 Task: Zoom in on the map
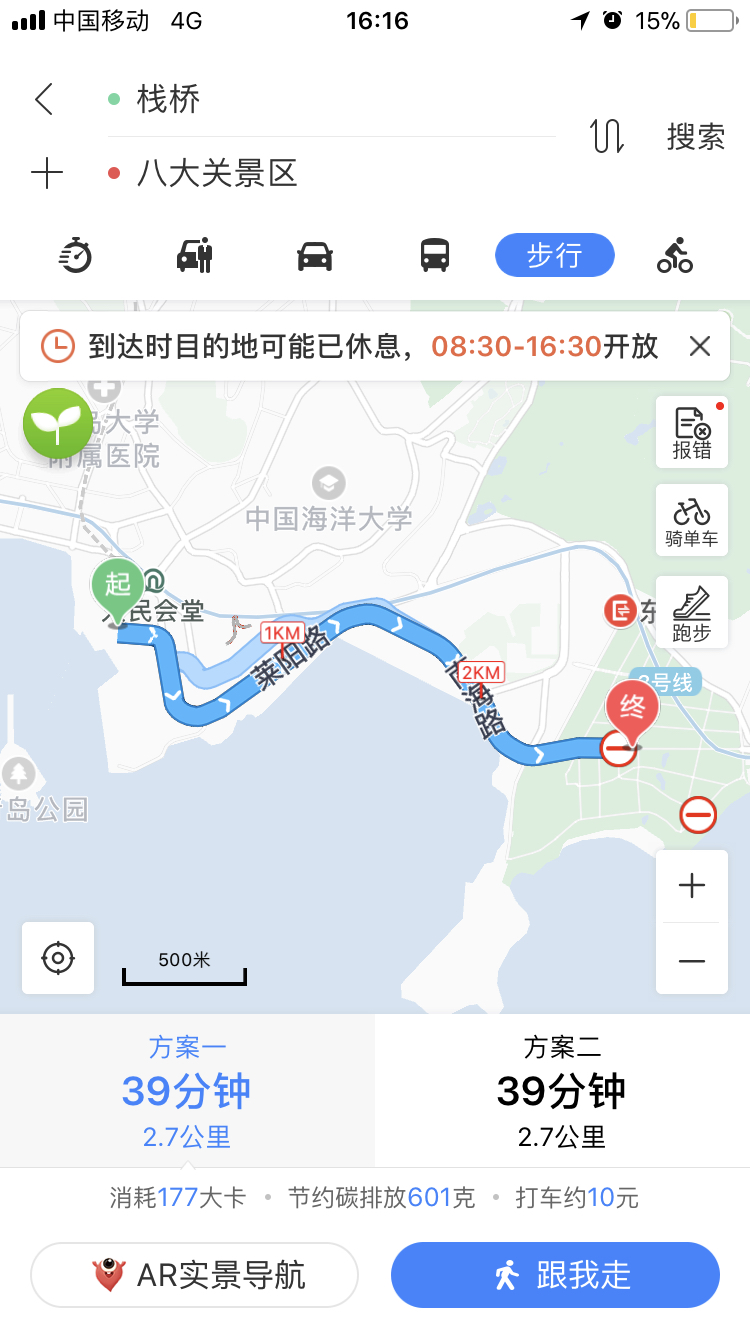[692, 886]
